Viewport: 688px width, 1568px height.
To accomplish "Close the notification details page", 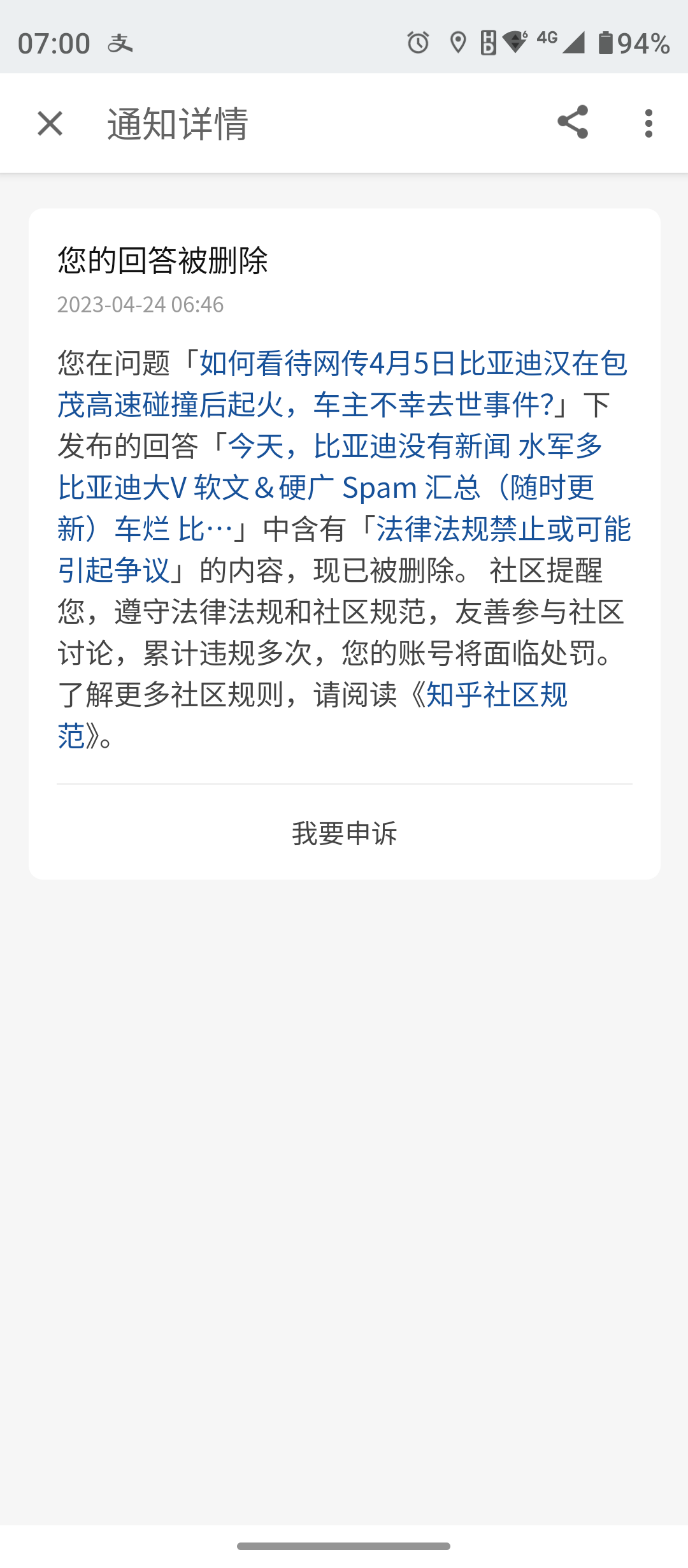I will 50,123.
